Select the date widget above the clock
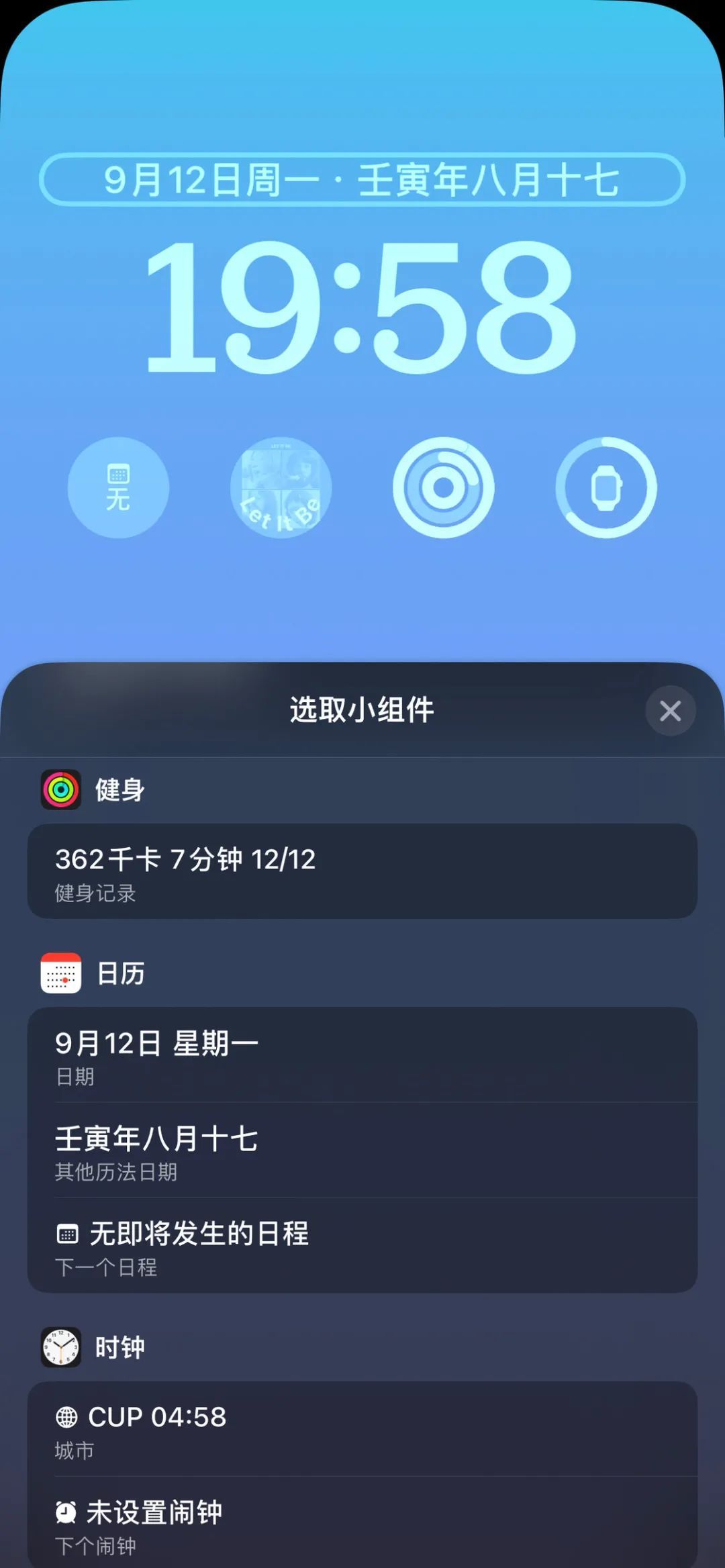 click(x=362, y=180)
